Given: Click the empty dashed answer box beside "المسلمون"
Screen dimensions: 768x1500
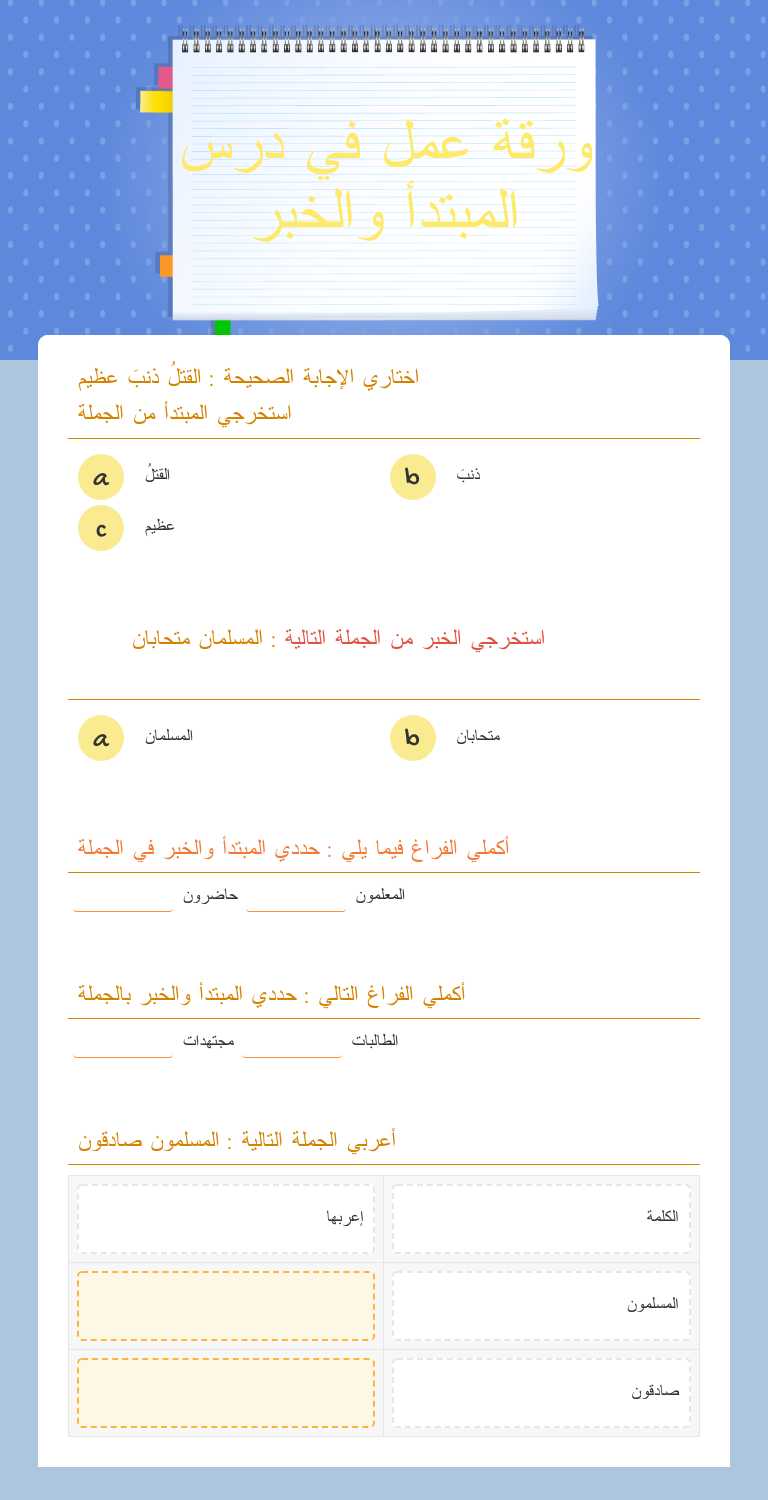Looking at the screenshot, I should pos(225,1305).
